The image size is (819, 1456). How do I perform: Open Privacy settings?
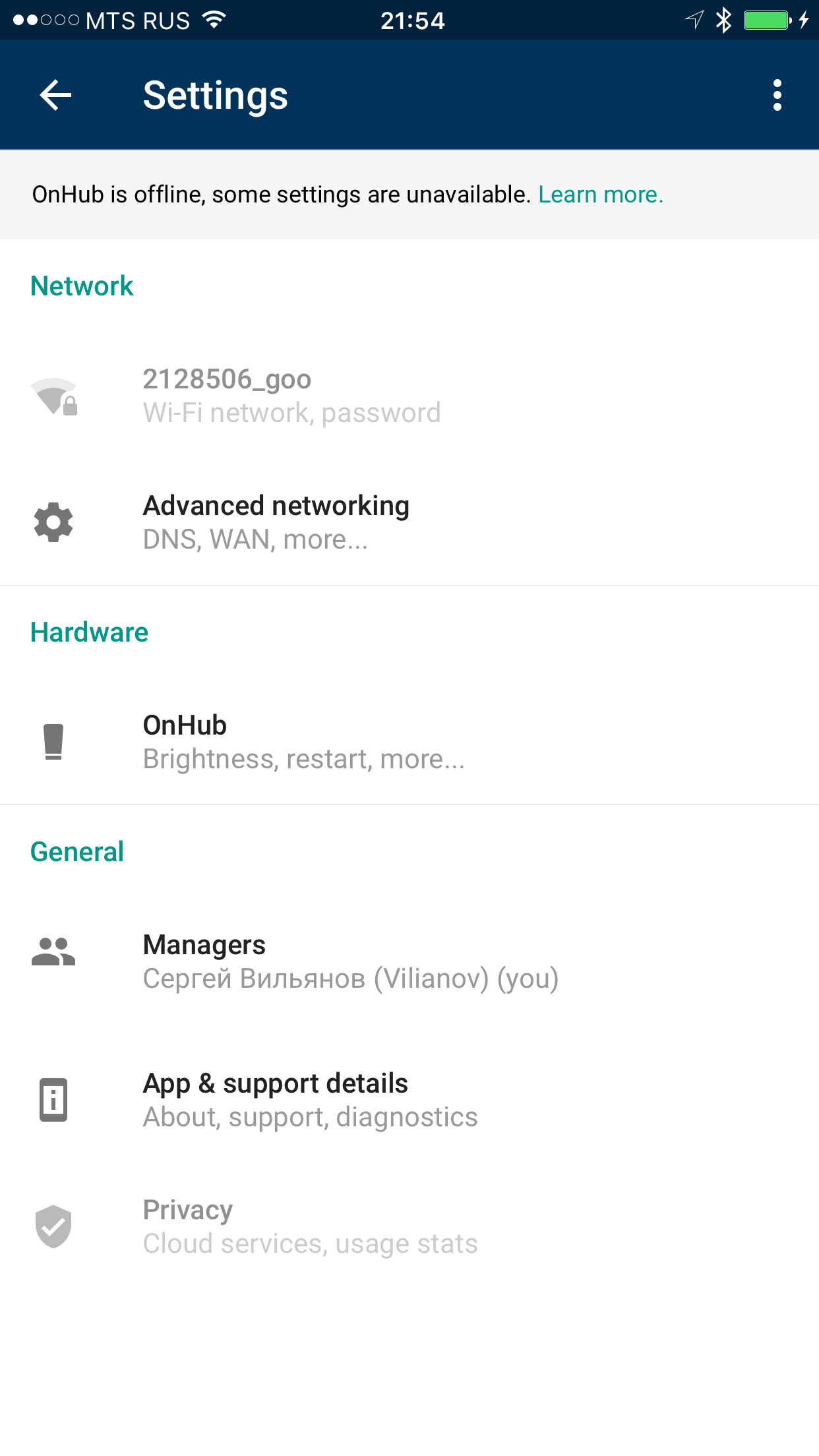pos(310,1227)
